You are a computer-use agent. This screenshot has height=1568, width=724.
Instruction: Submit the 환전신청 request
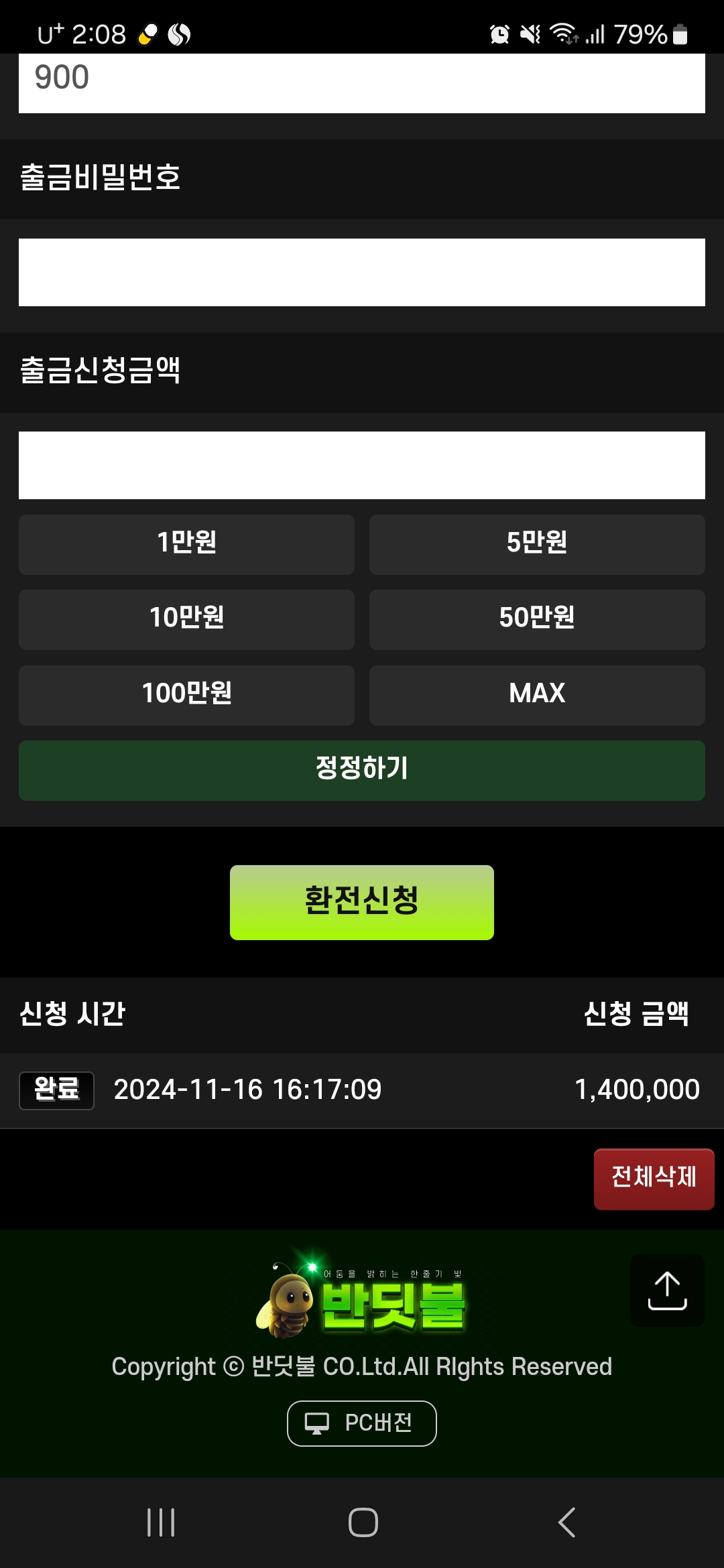coord(362,902)
